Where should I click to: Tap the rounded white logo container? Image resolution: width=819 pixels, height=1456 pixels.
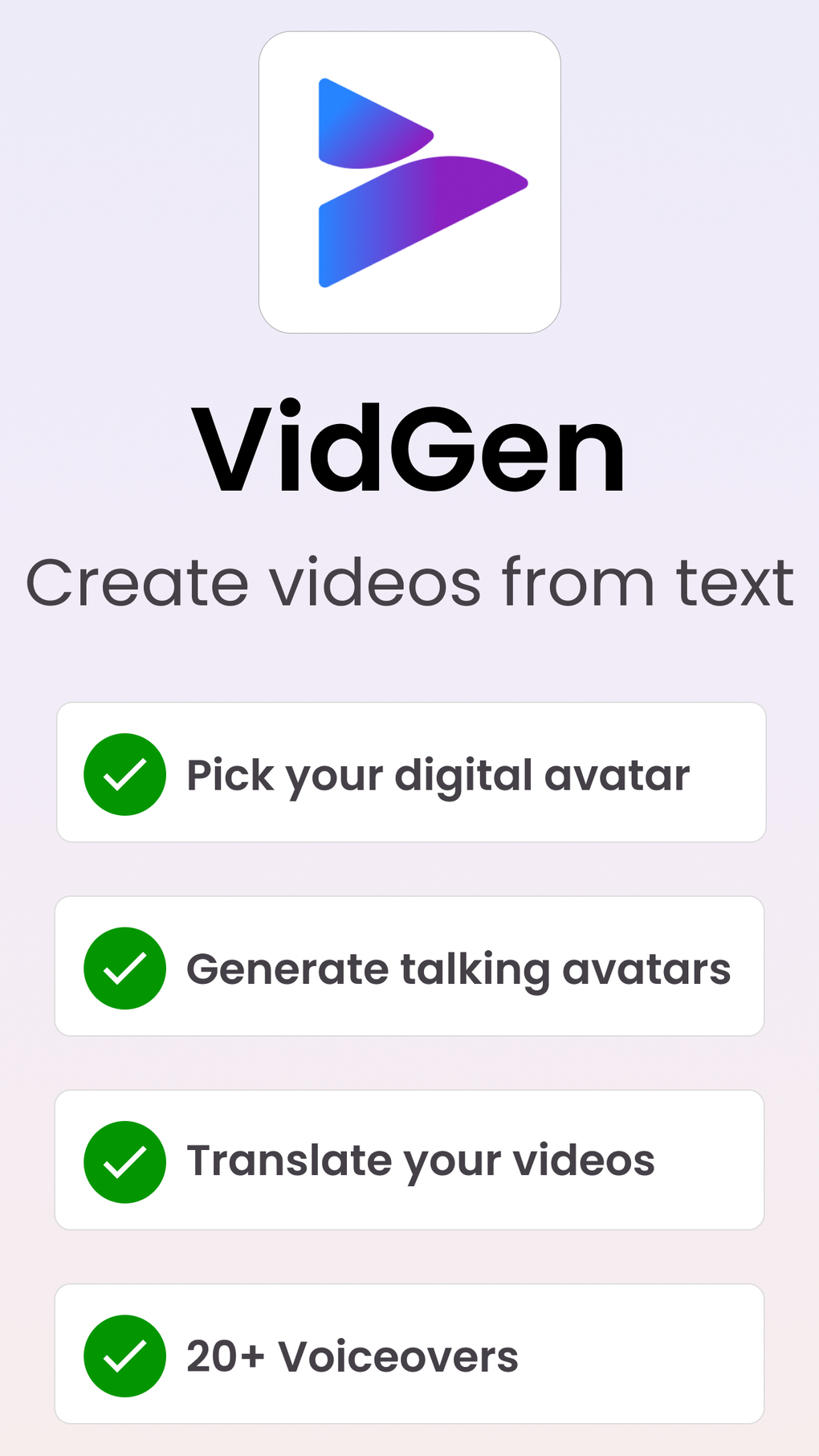[x=409, y=180]
